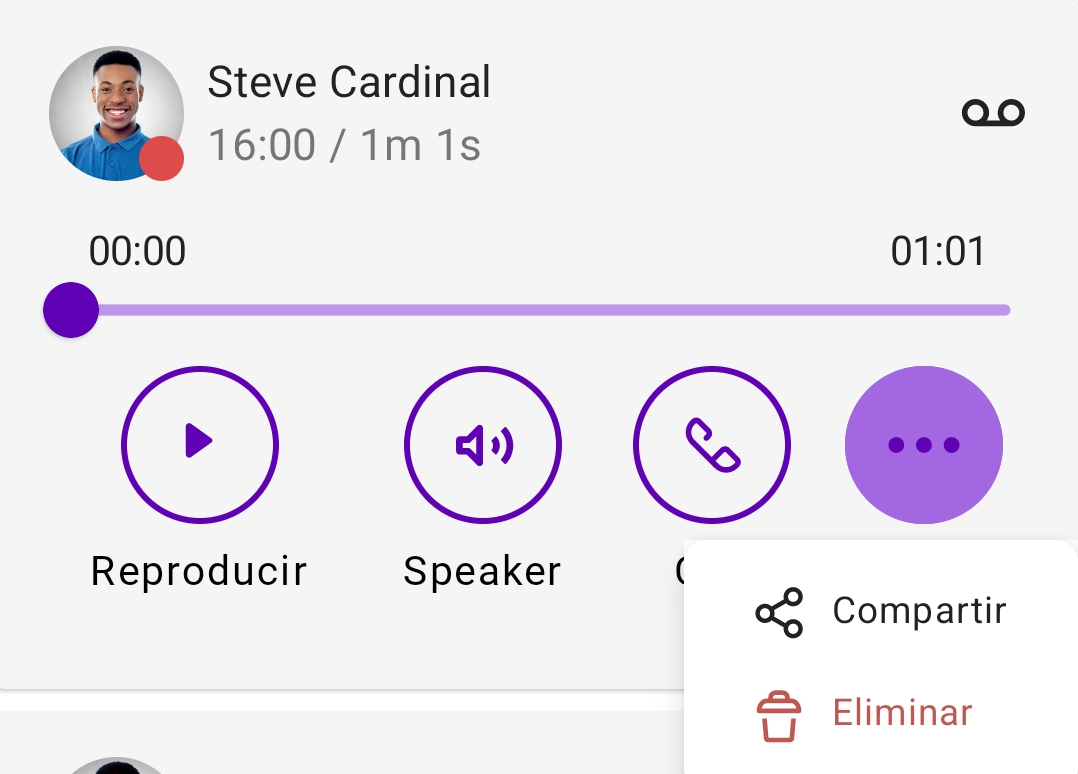Open Steve Cardinal's profile picture

(x=115, y=113)
